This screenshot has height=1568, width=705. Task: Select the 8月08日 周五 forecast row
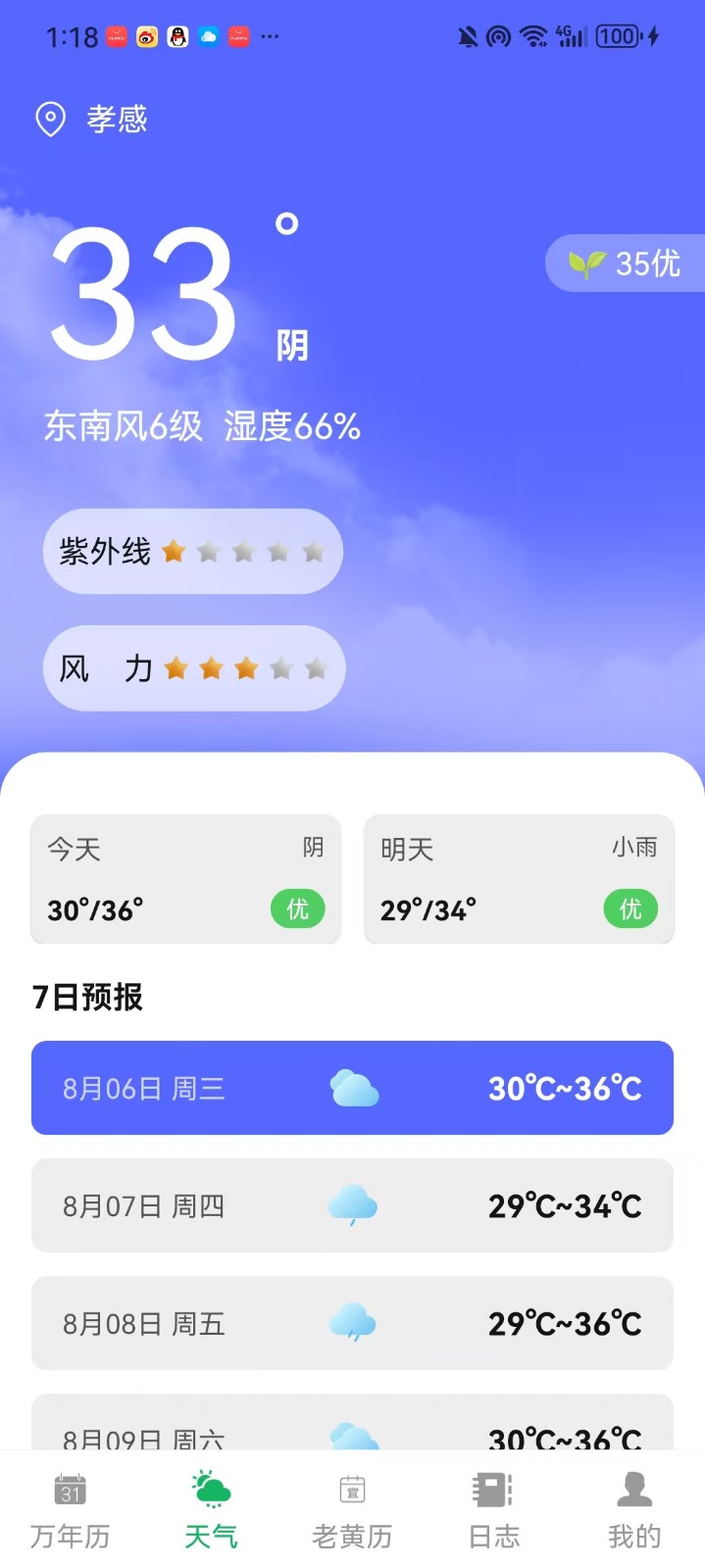point(352,1323)
